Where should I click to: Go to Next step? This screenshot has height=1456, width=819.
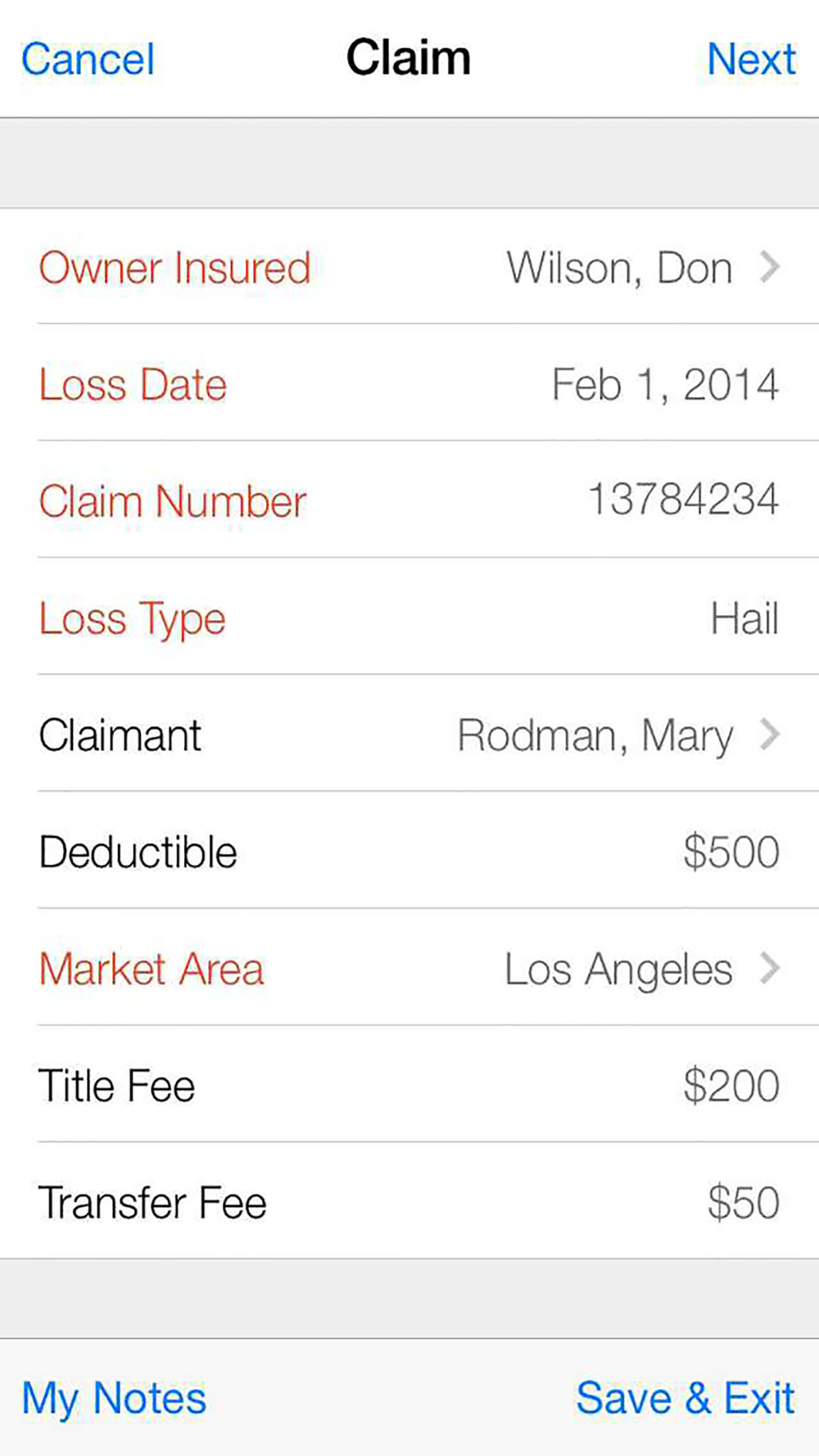[x=751, y=59]
